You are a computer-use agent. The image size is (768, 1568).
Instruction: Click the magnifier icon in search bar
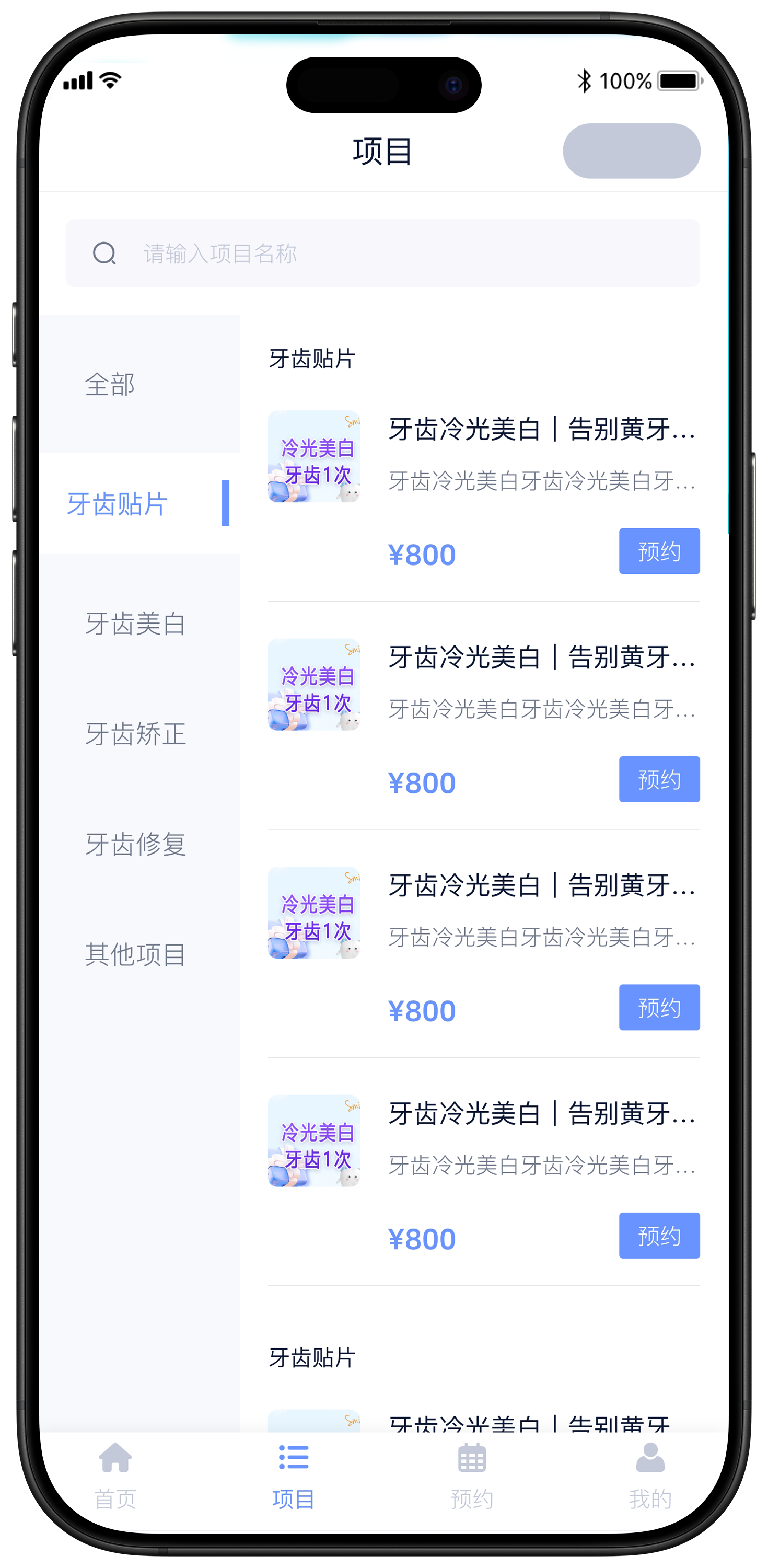tap(104, 253)
